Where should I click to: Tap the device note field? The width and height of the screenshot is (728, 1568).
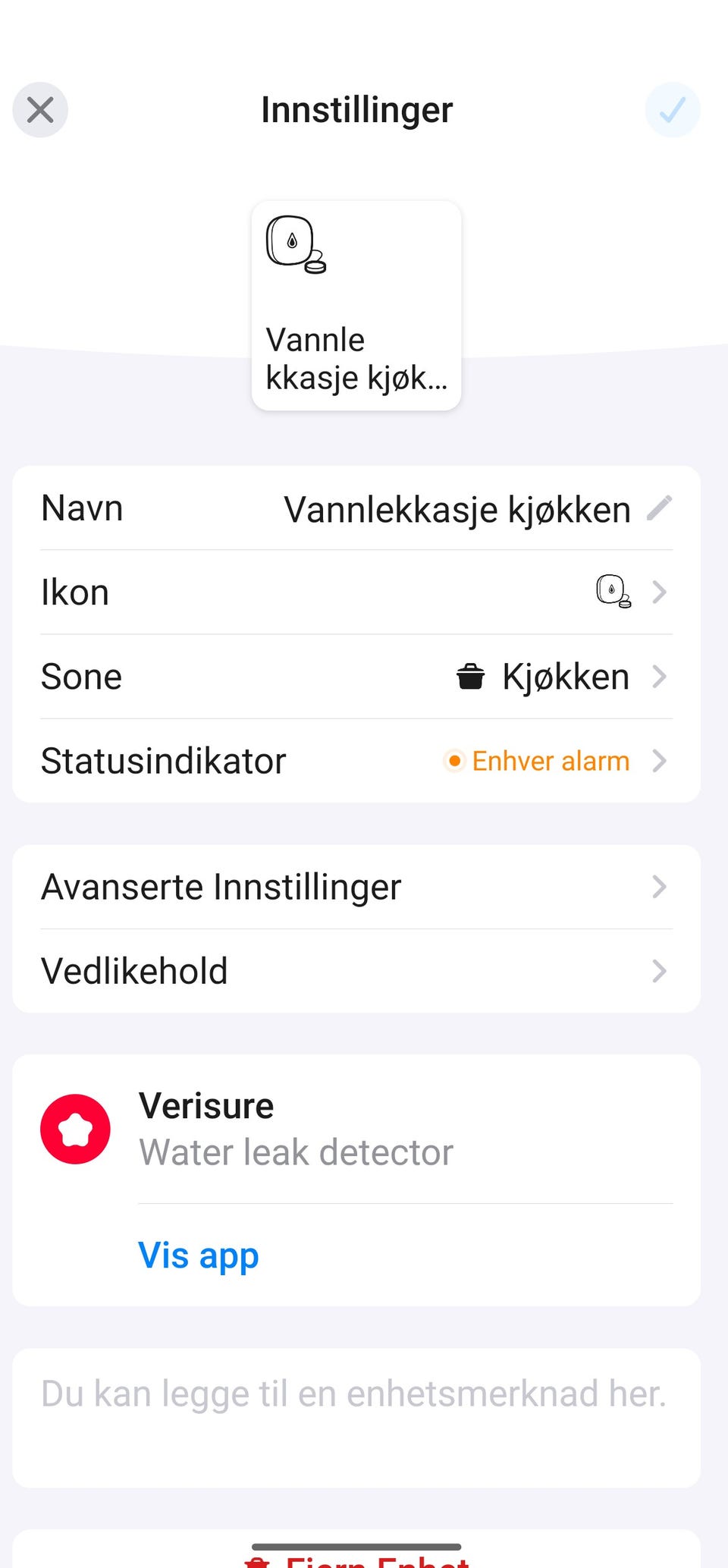(x=356, y=1418)
